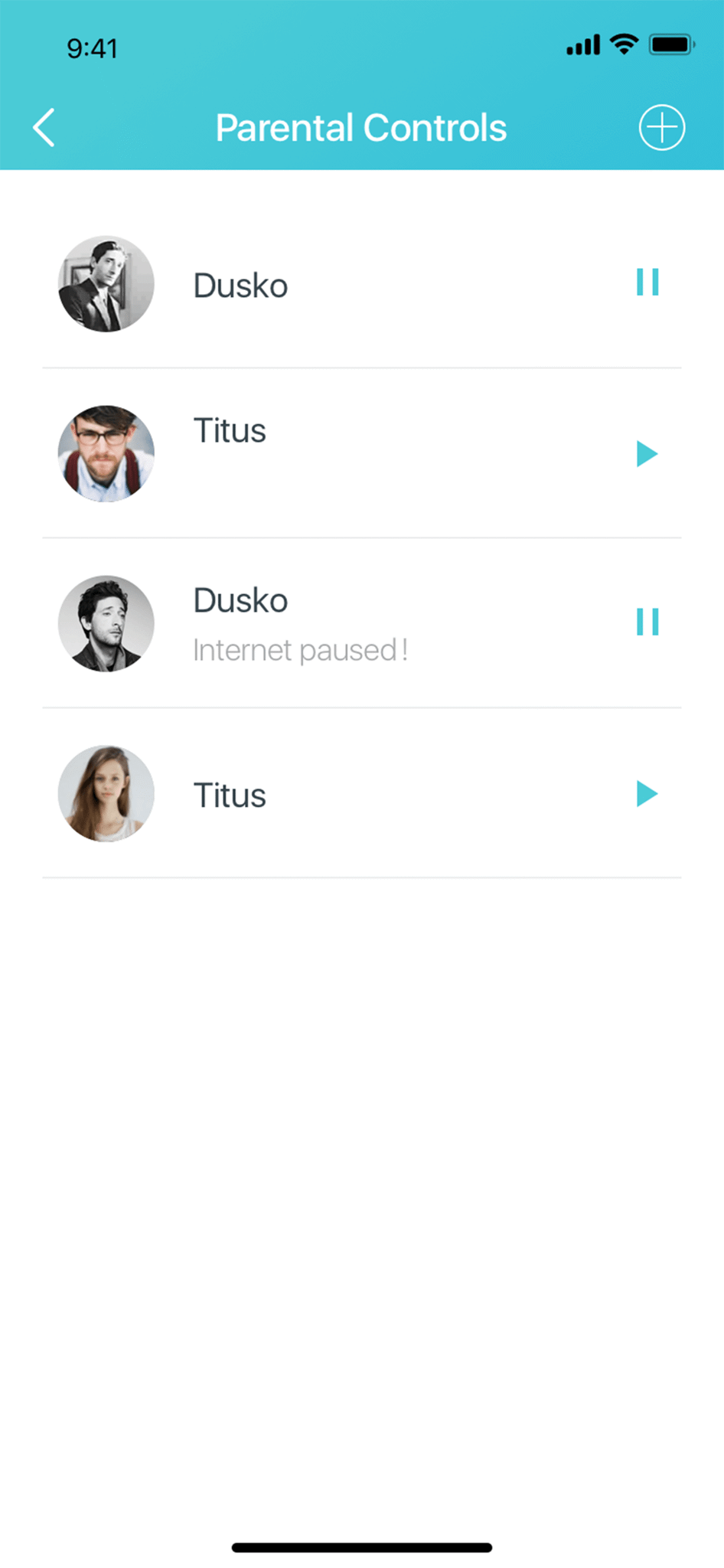Tap play icon for Titus wearing glasses
724x1568 pixels.
[x=647, y=454]
